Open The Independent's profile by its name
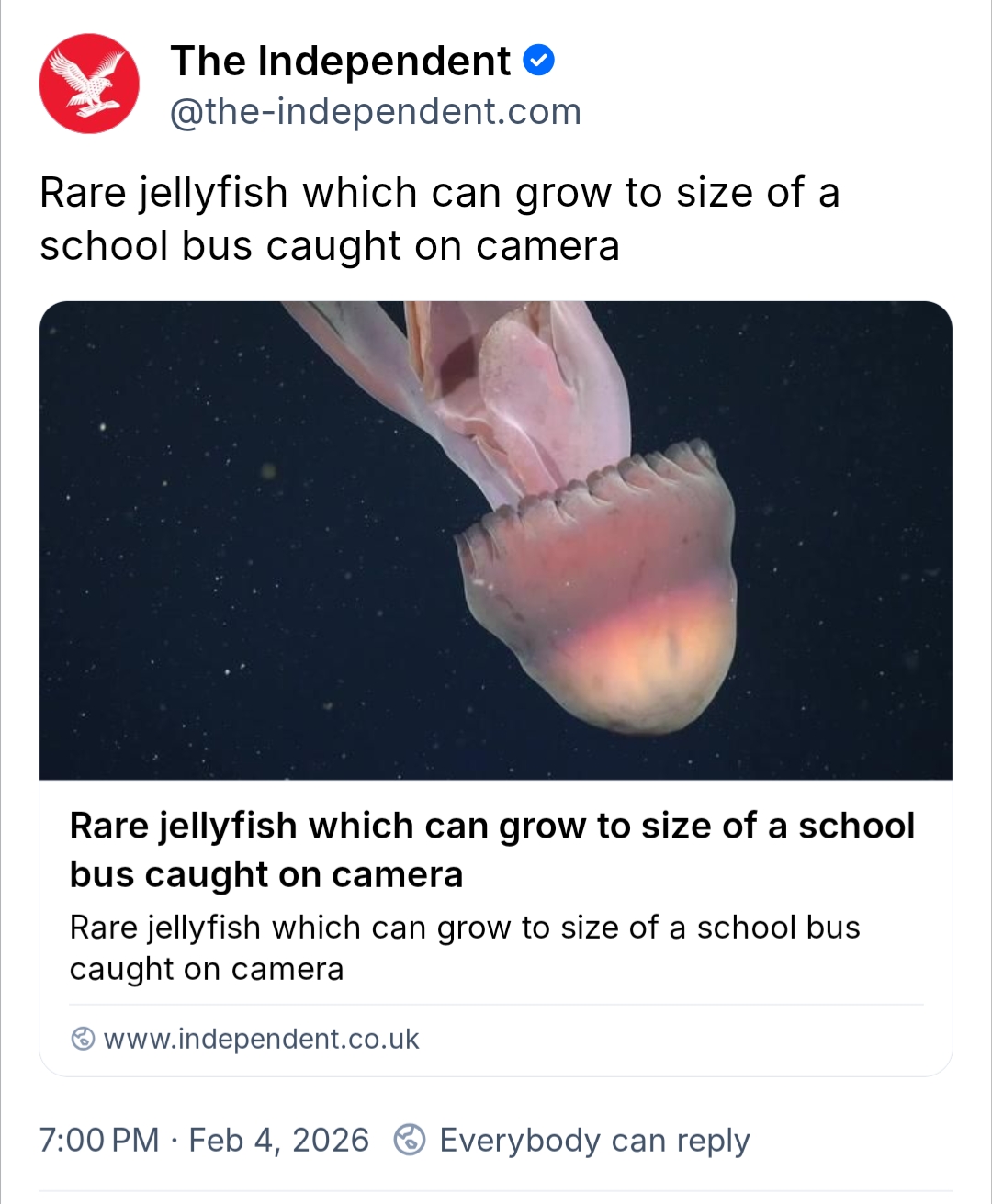Screen dimensions: 992x1204 point(340,62)
